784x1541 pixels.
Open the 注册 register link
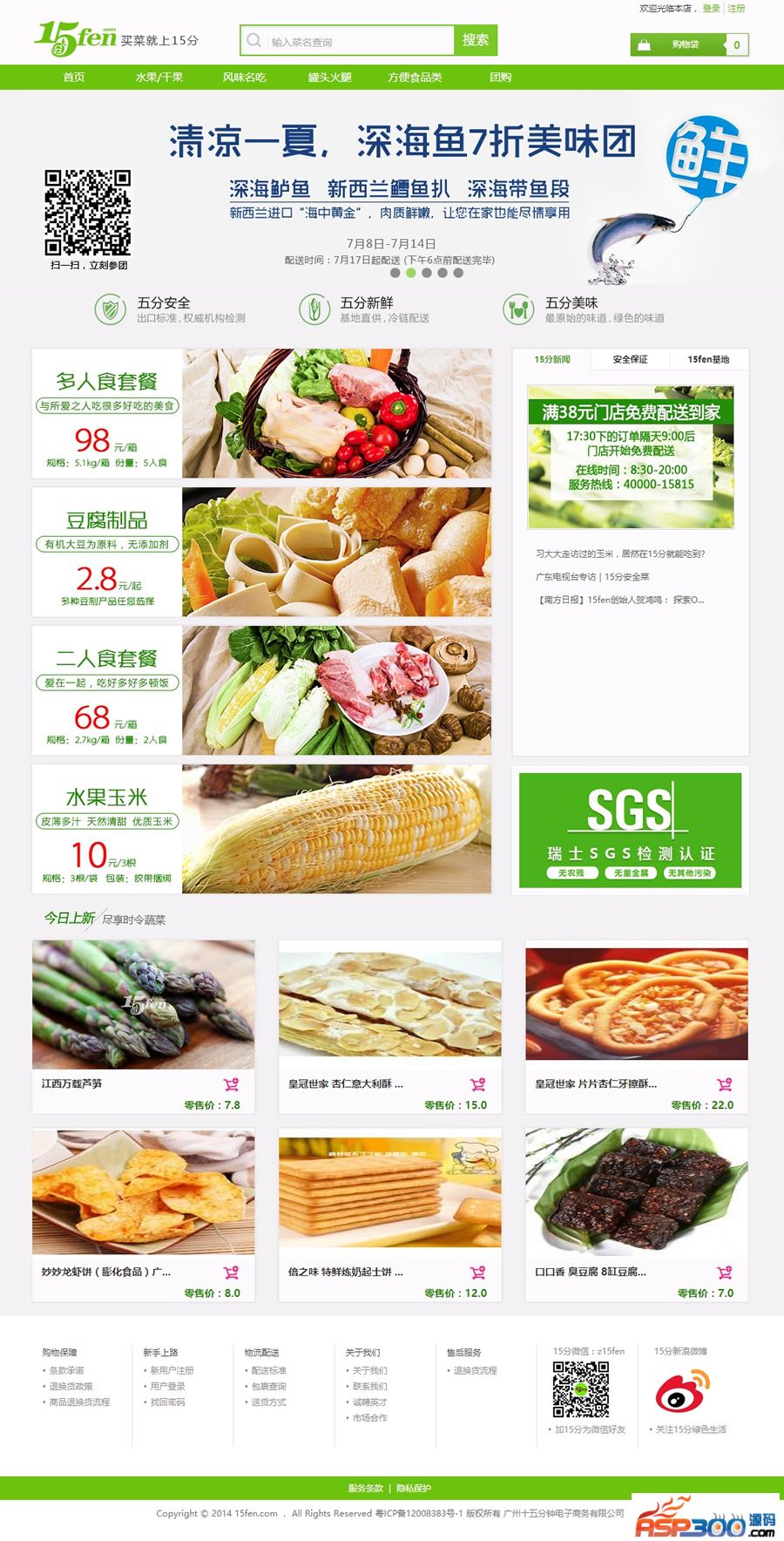click(737, 8)
